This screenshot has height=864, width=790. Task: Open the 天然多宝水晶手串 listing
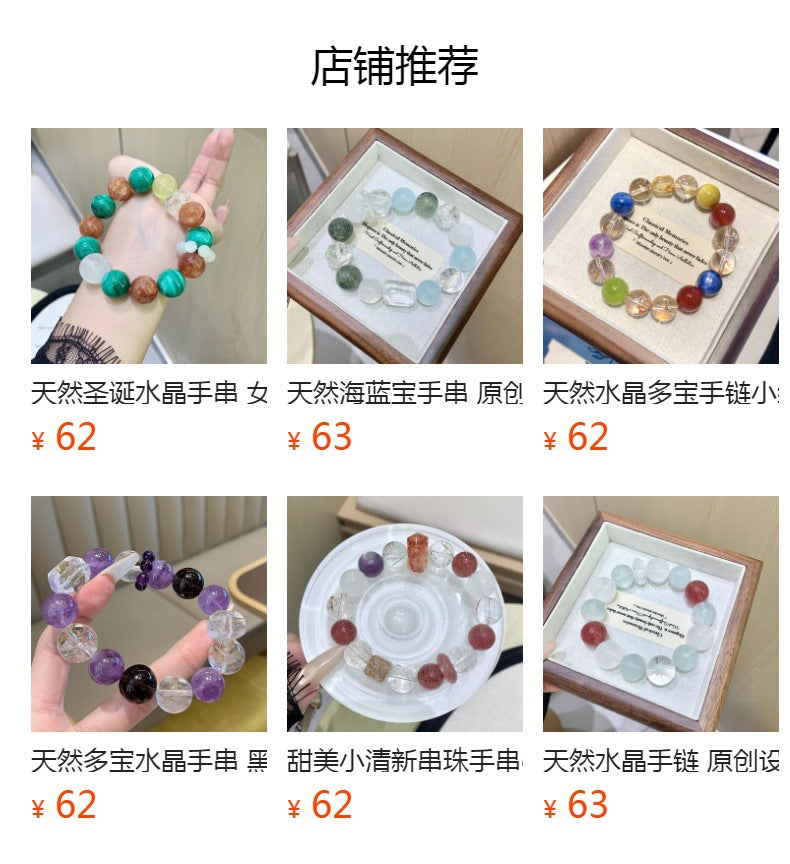pyautogui.click(x=148, y=614)
